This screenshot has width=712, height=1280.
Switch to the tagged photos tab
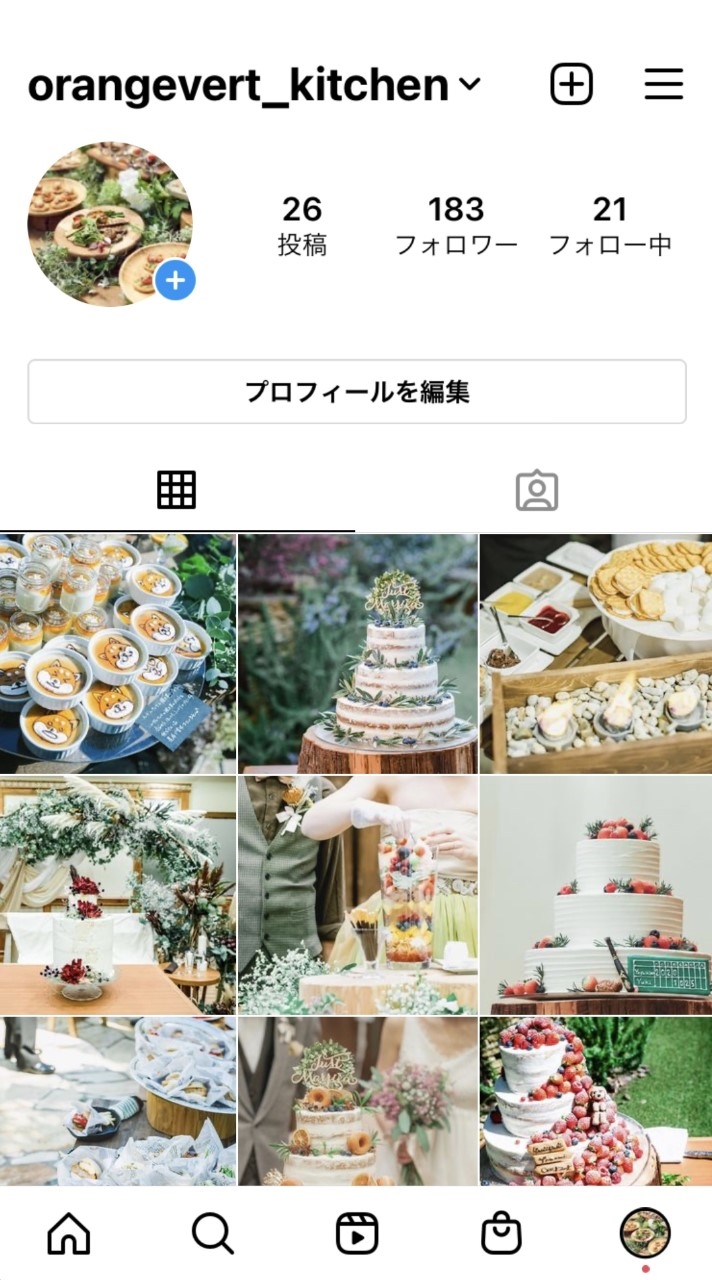pos(536,490)
